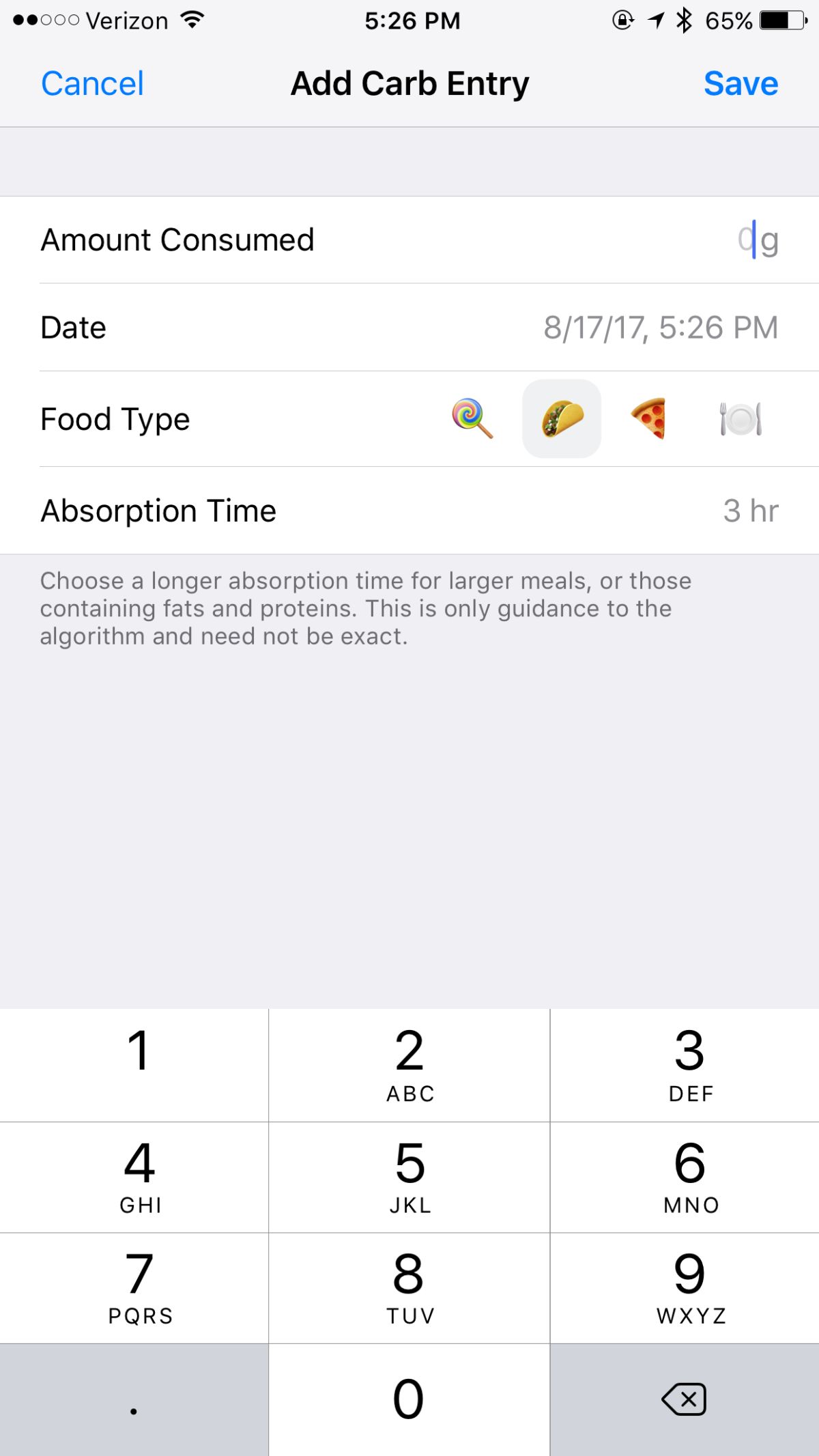Enter a decimal point on the keypad
819x1456 pixels.
(x=134, y=1400)
